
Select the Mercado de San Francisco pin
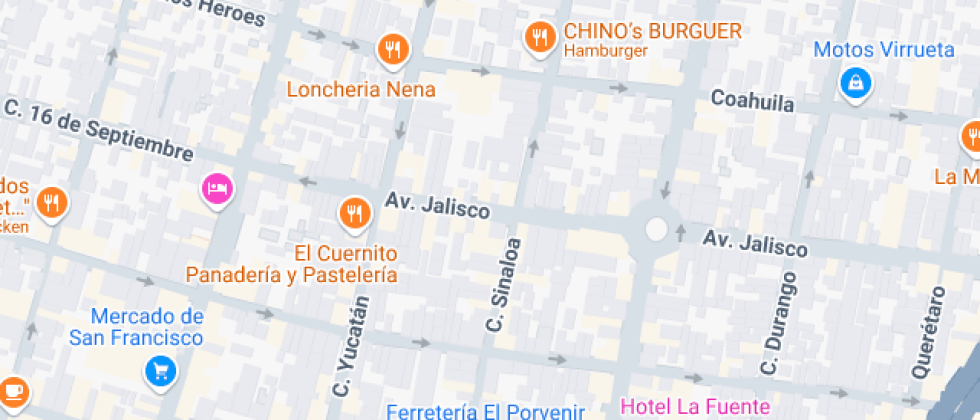[x=159, y=371]
